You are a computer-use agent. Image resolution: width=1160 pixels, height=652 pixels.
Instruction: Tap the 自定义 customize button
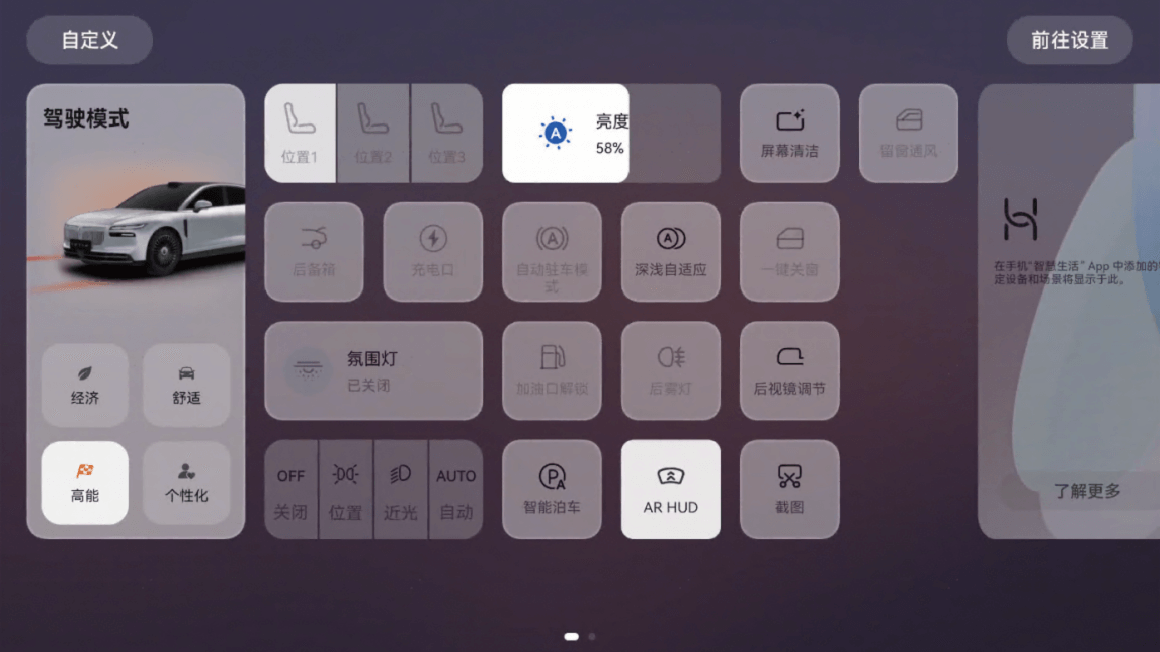tap(89, 41)
